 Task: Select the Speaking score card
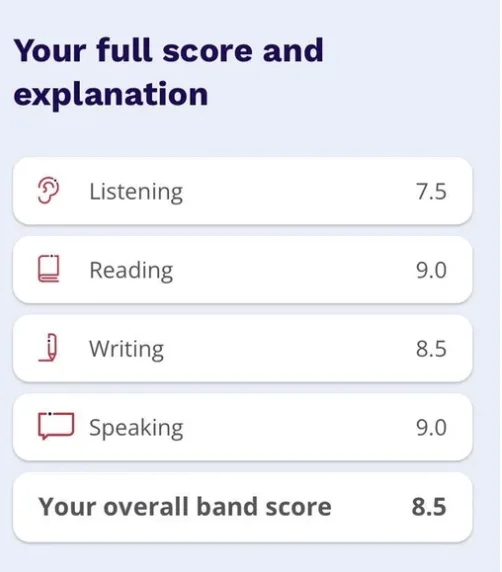243,427
